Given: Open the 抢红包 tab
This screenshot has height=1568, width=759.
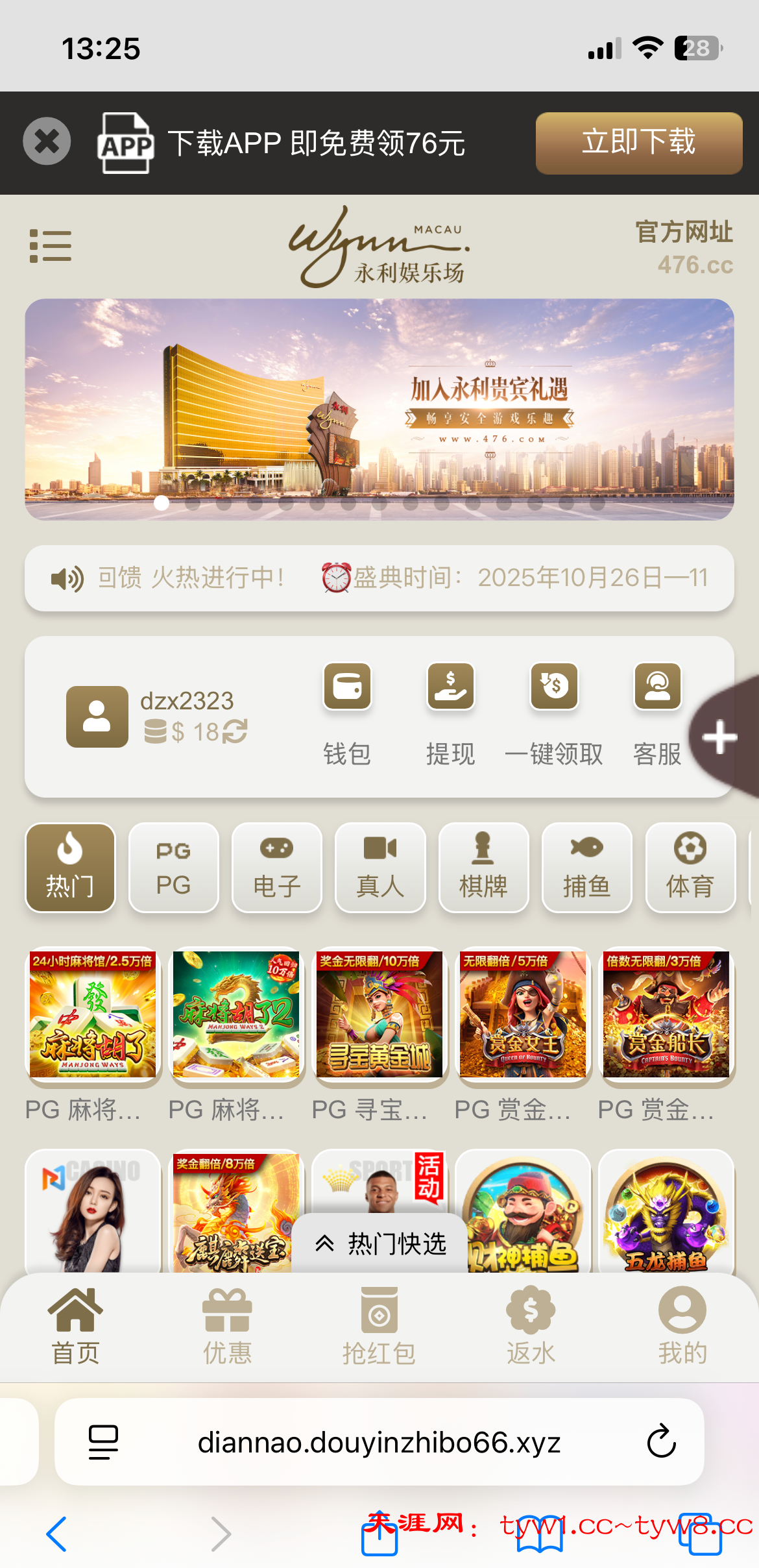Looking at the screenshot, I should click(x=379, y=1327).
